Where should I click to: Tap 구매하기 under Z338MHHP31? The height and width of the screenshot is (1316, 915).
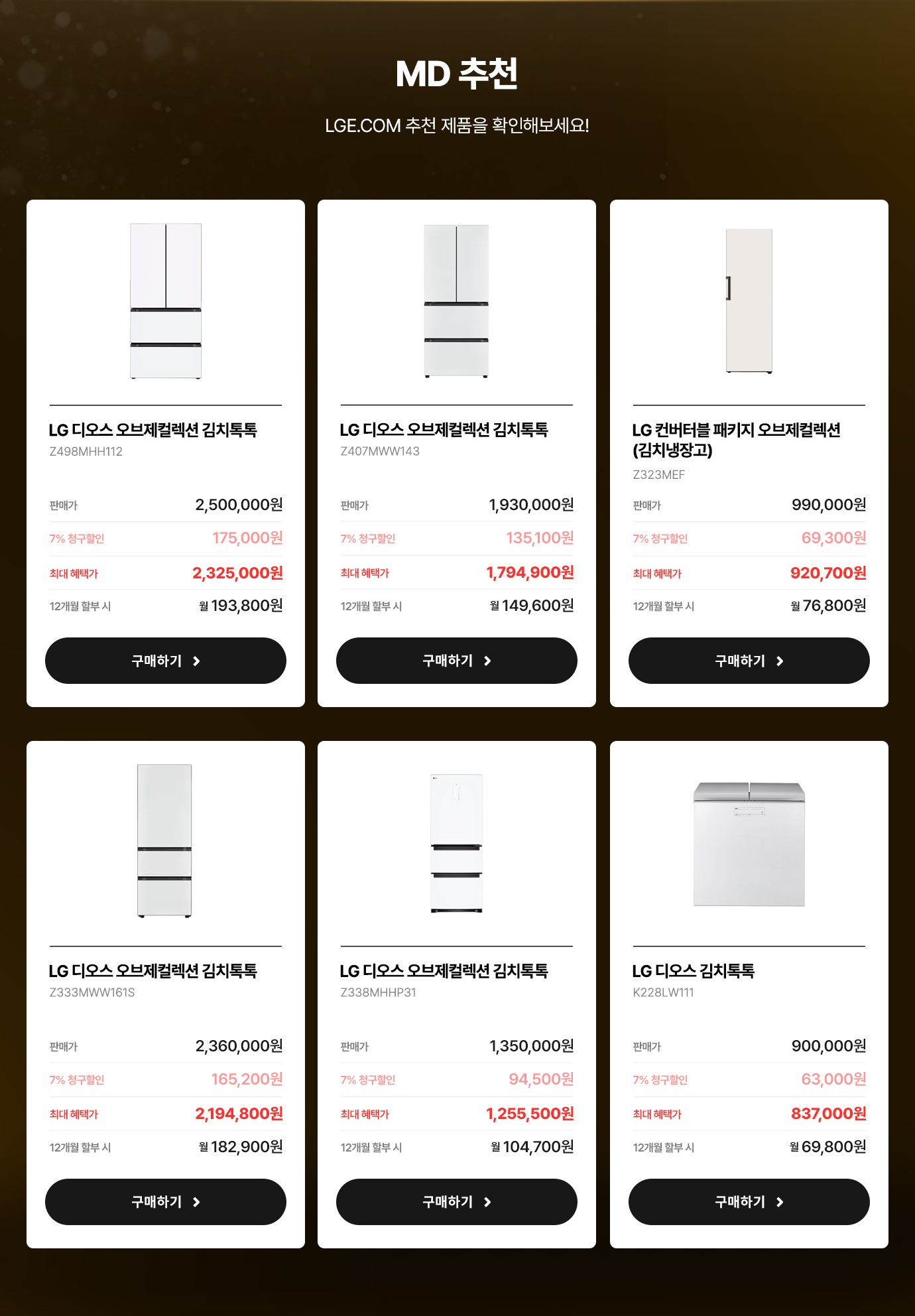(x=456, y=1202)
